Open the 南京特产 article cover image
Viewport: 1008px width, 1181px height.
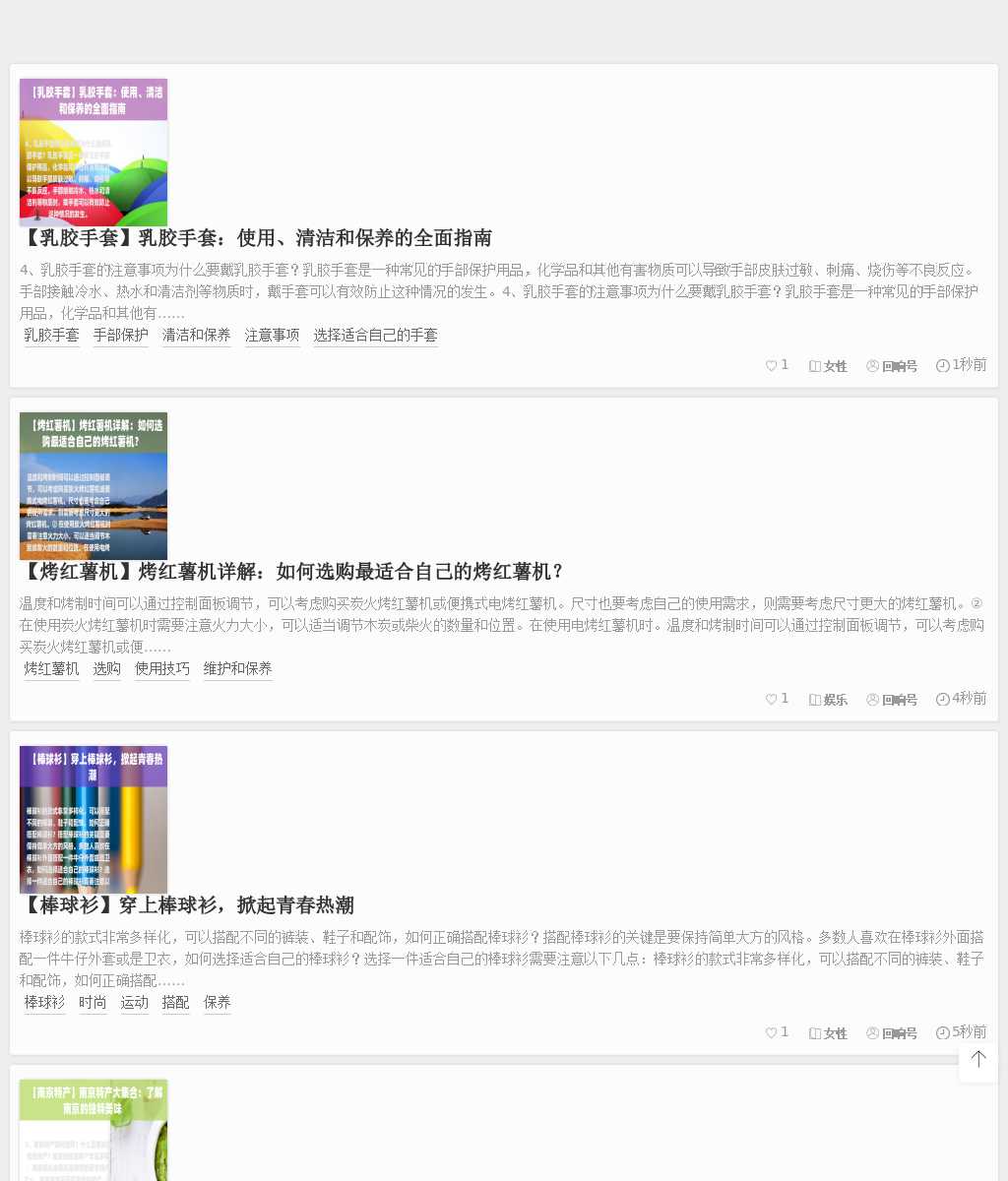(x=94, y=1130)
